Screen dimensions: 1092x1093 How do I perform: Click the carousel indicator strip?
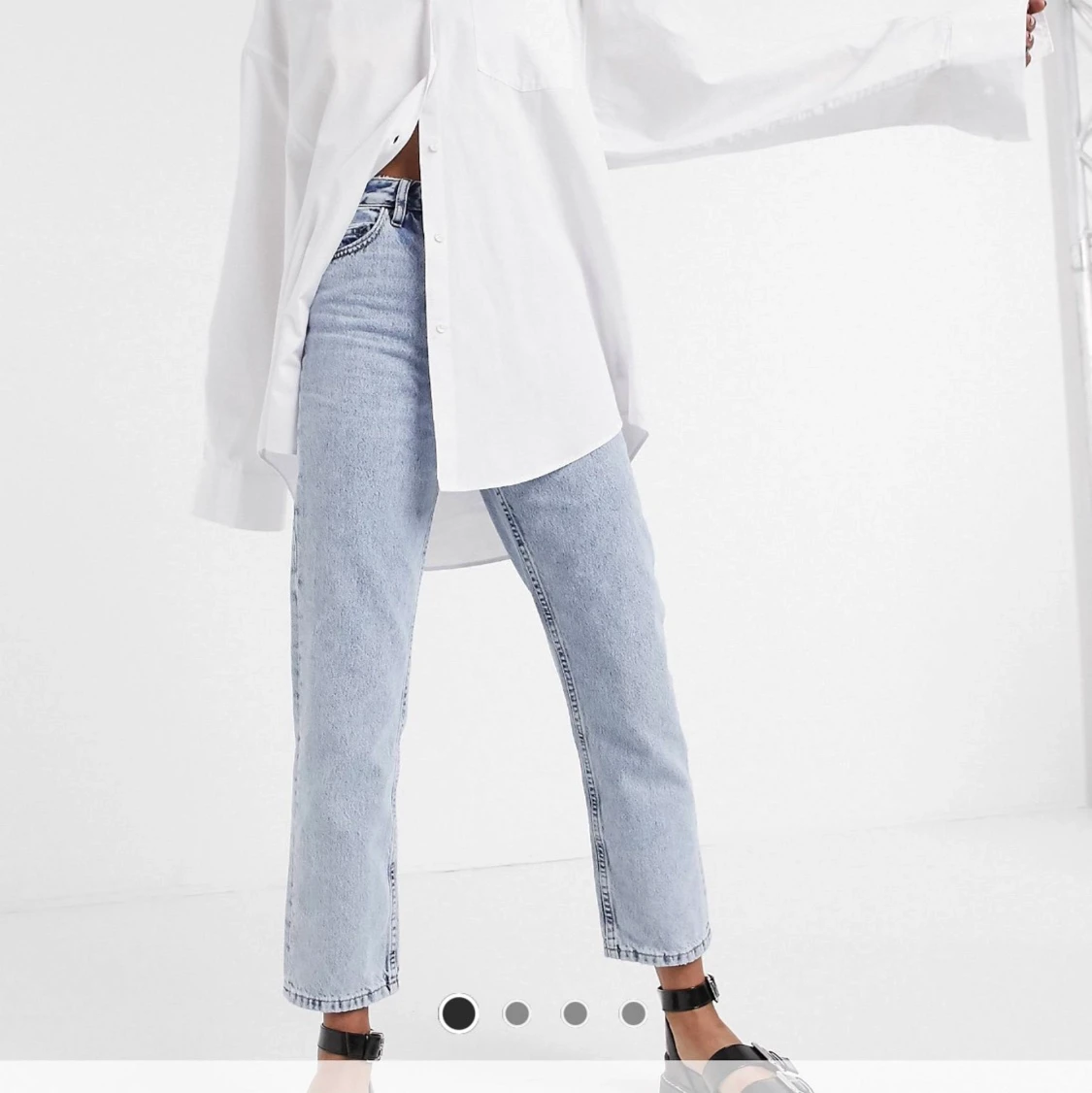click(546, 1014)
